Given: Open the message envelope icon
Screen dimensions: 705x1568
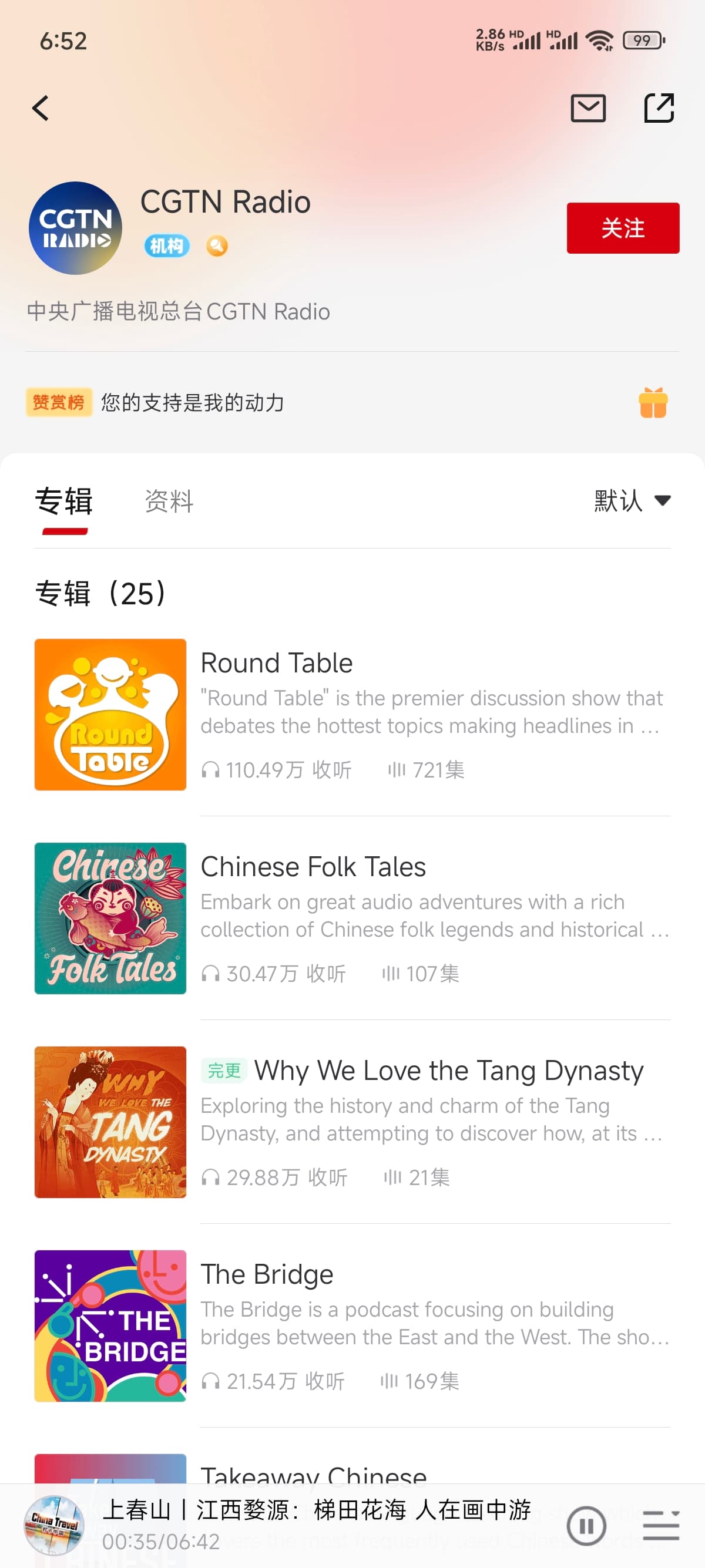Looking at the screenshot, I should (587, 108).
